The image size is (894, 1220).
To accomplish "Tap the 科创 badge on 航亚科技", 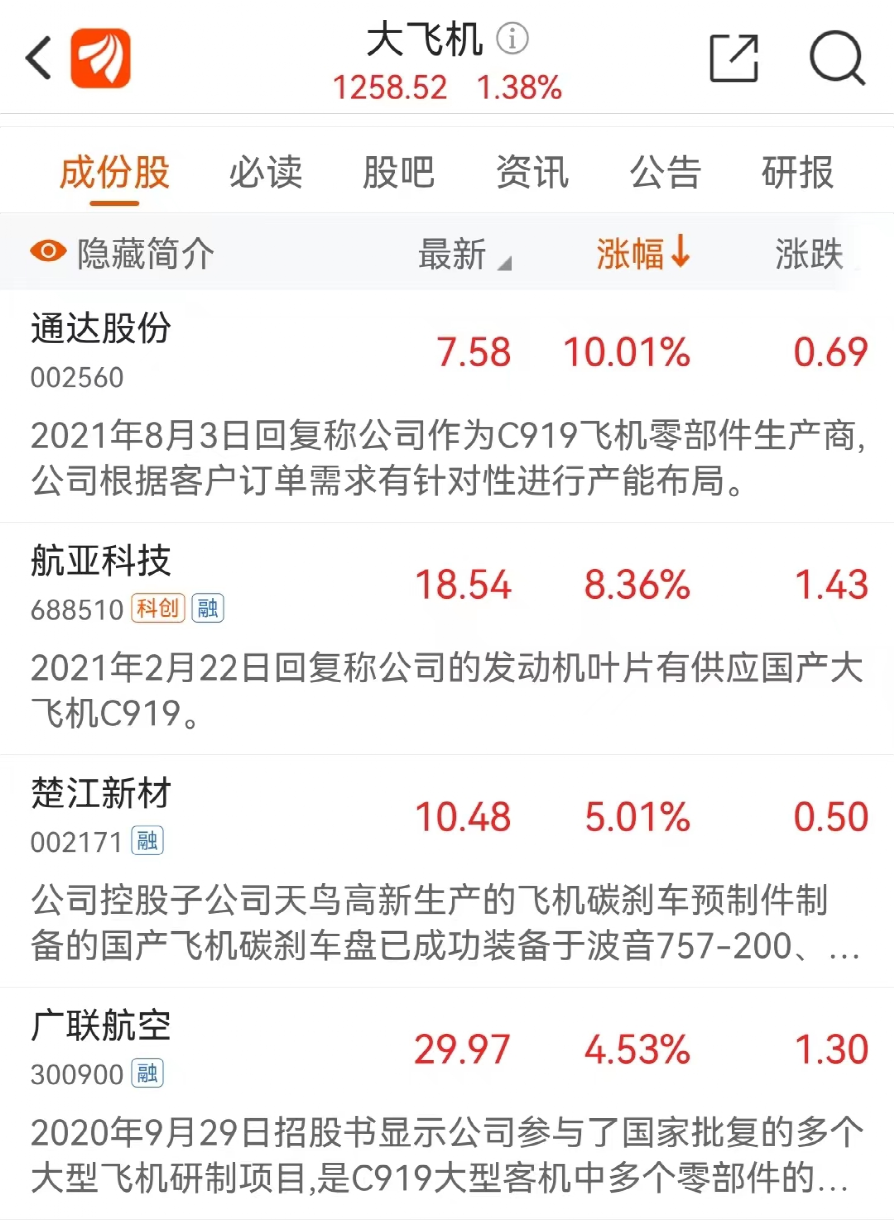I will tap(156, 608).
